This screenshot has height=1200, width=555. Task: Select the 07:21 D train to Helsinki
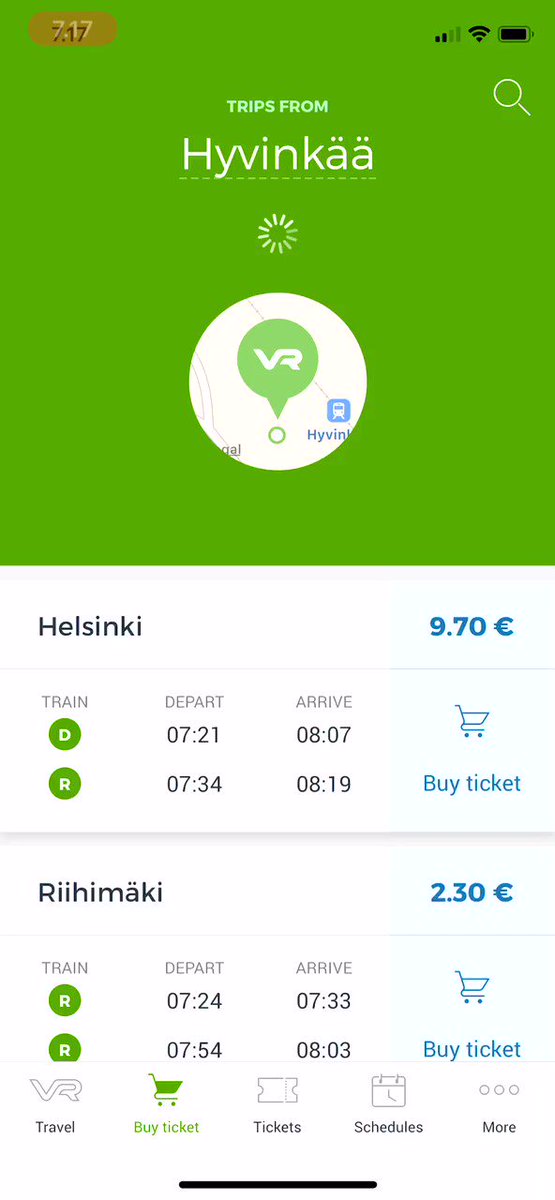click(196, 735)
